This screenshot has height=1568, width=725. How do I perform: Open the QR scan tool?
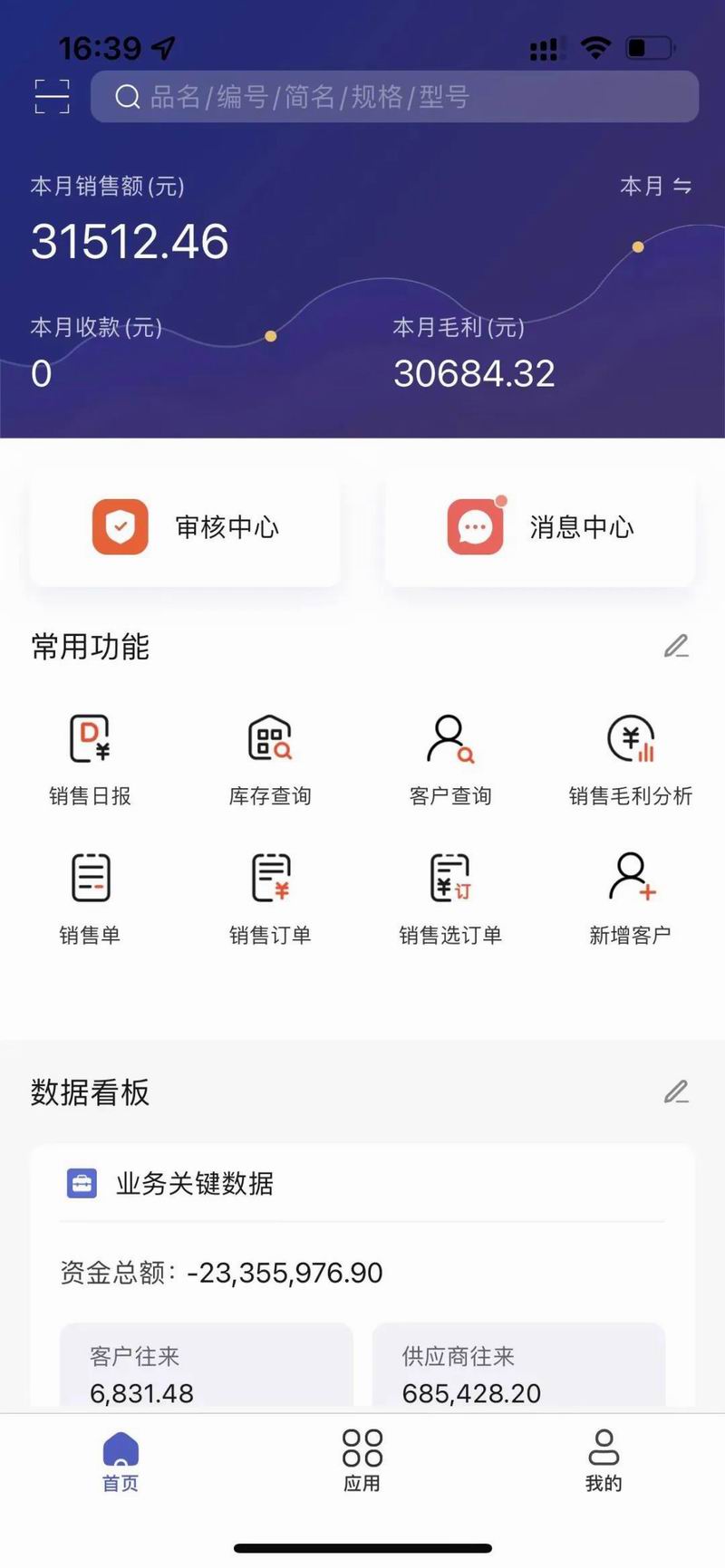coord(53,95)
